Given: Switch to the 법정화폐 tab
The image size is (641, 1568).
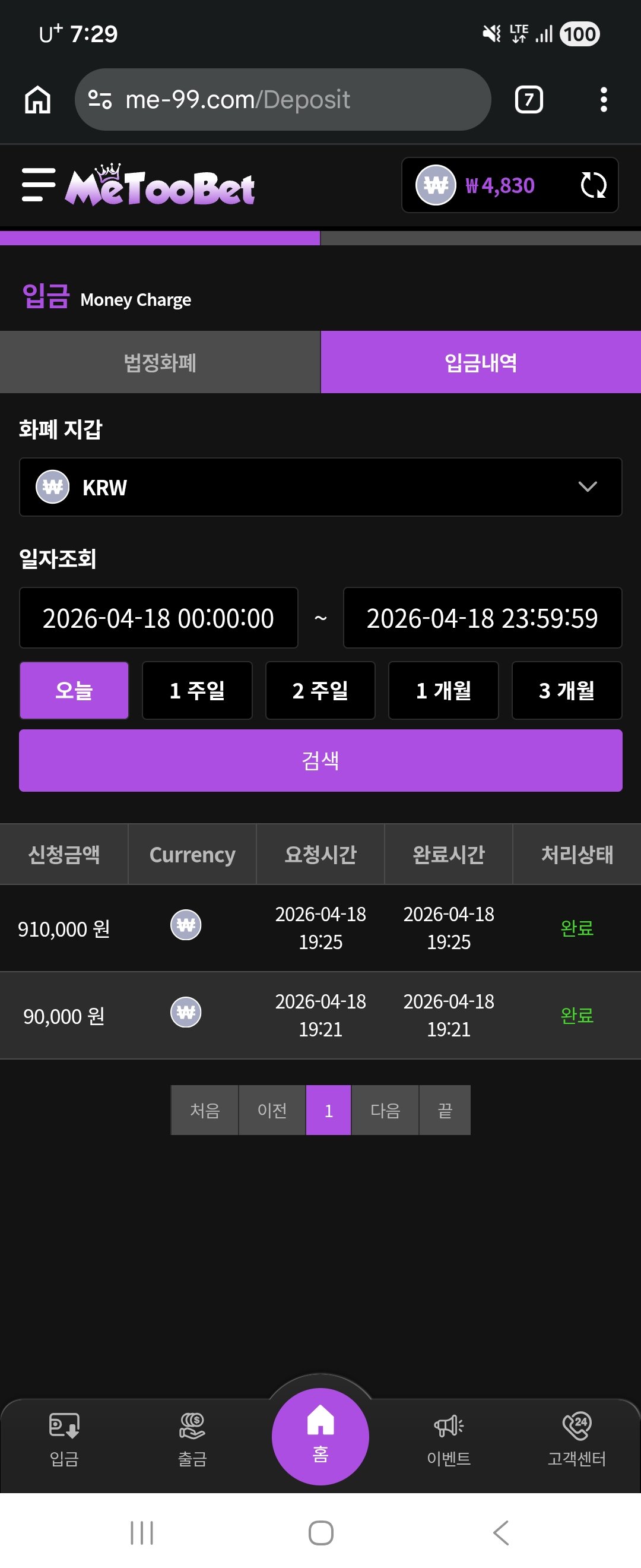Looking at the screenshot, I should [160, 363].
